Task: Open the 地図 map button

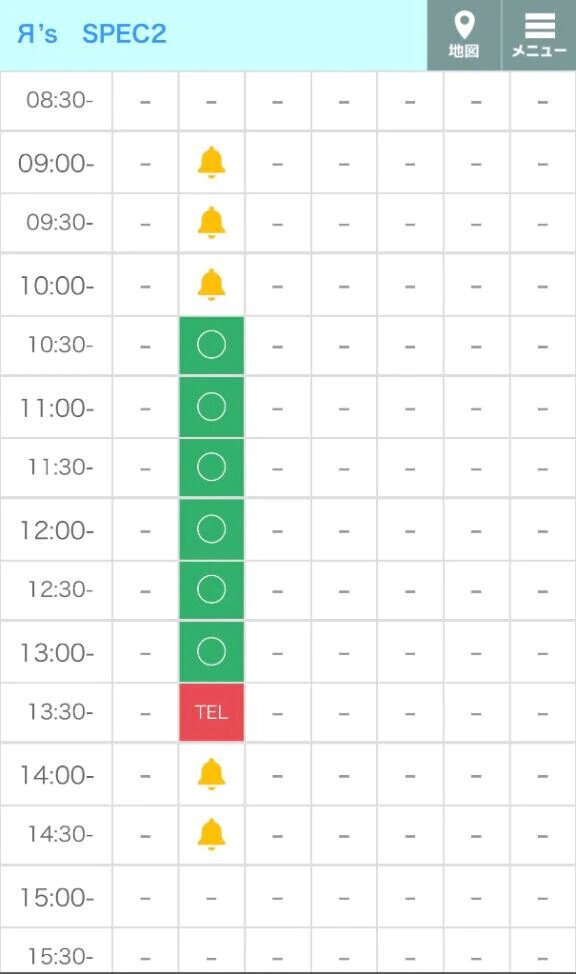Action: 464,35
